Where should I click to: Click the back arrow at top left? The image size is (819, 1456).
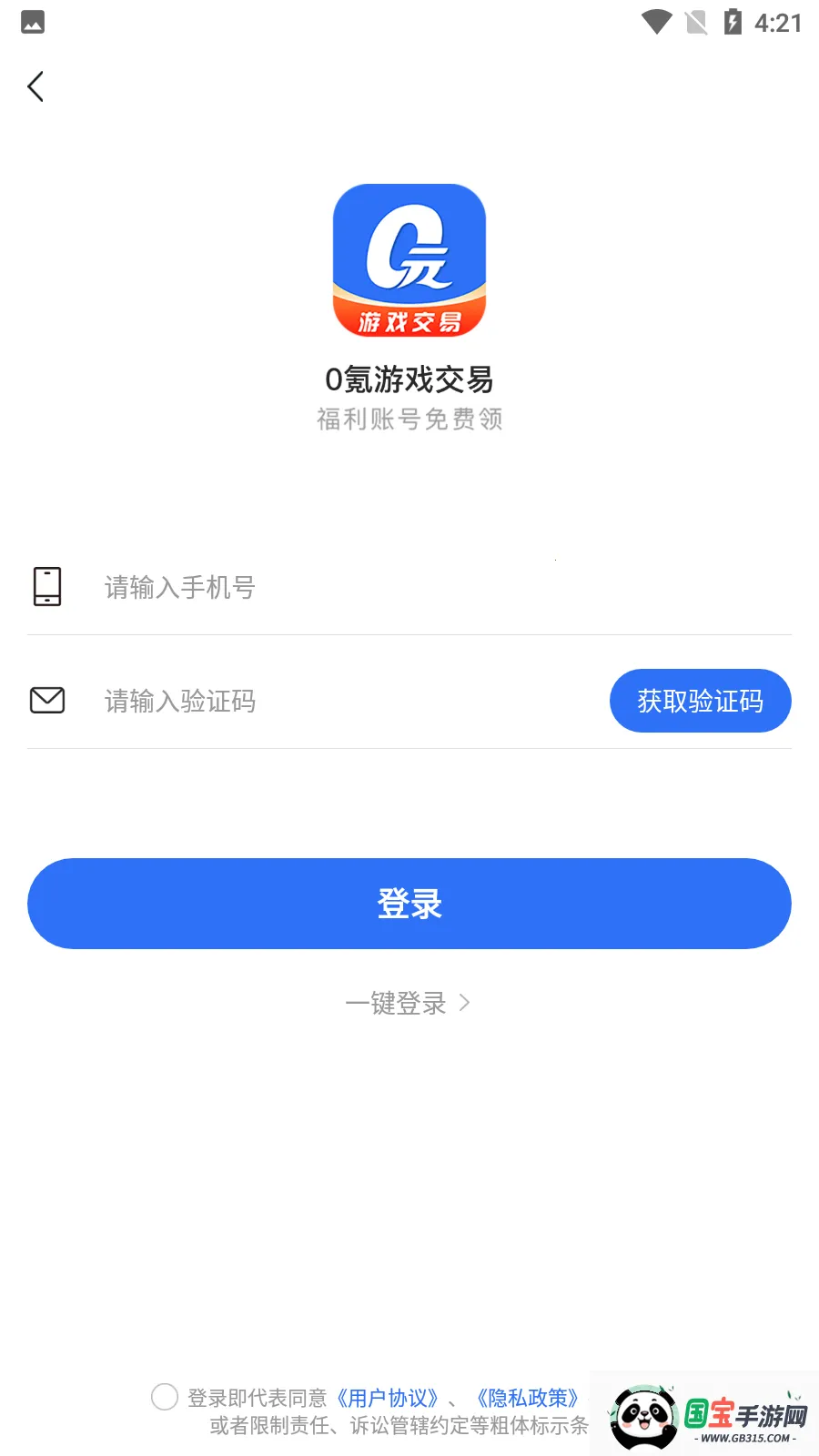pyautogui.click(x=35, y=86)
